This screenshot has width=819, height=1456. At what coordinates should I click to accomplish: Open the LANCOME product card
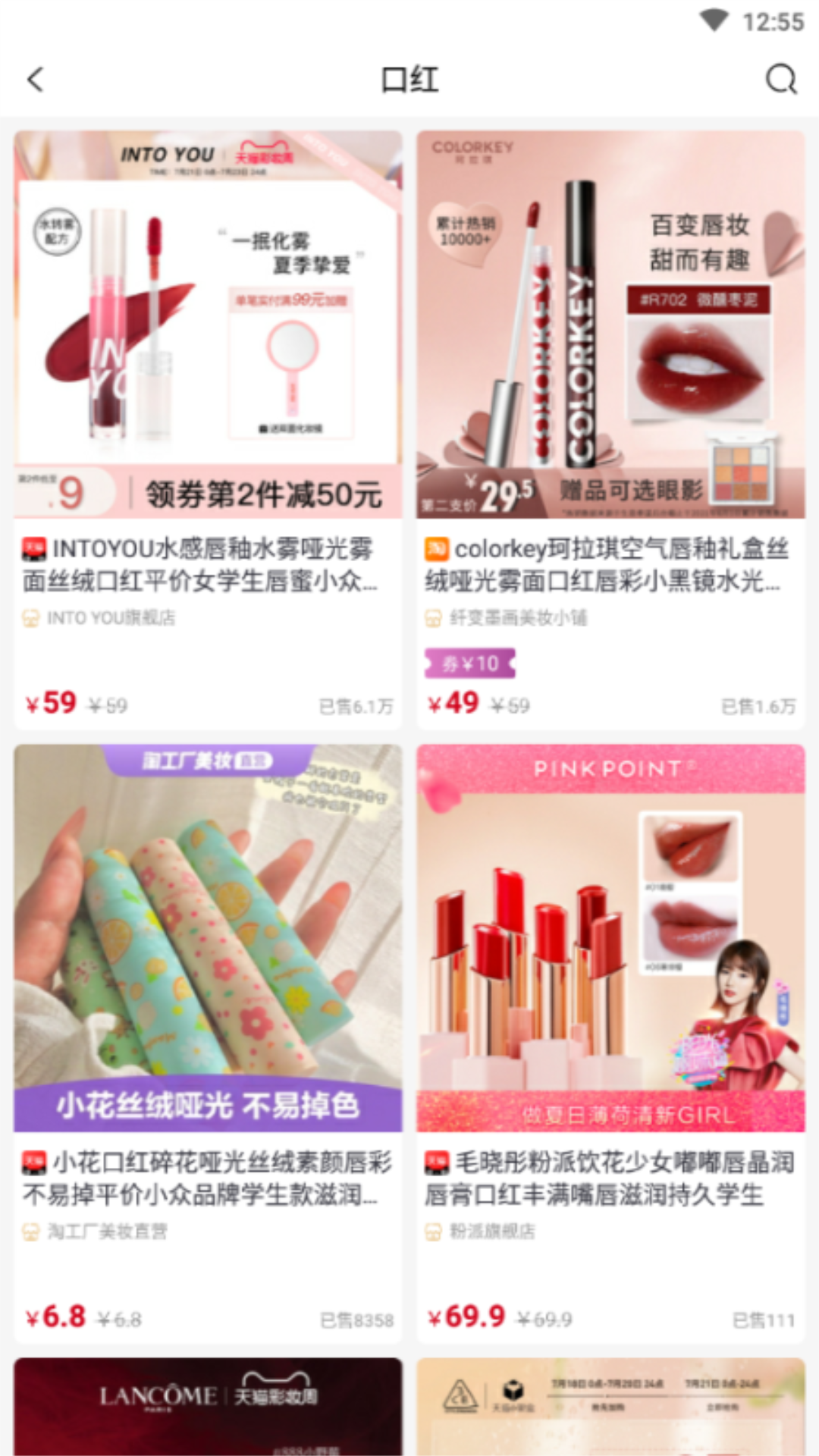pos(208,1407)
